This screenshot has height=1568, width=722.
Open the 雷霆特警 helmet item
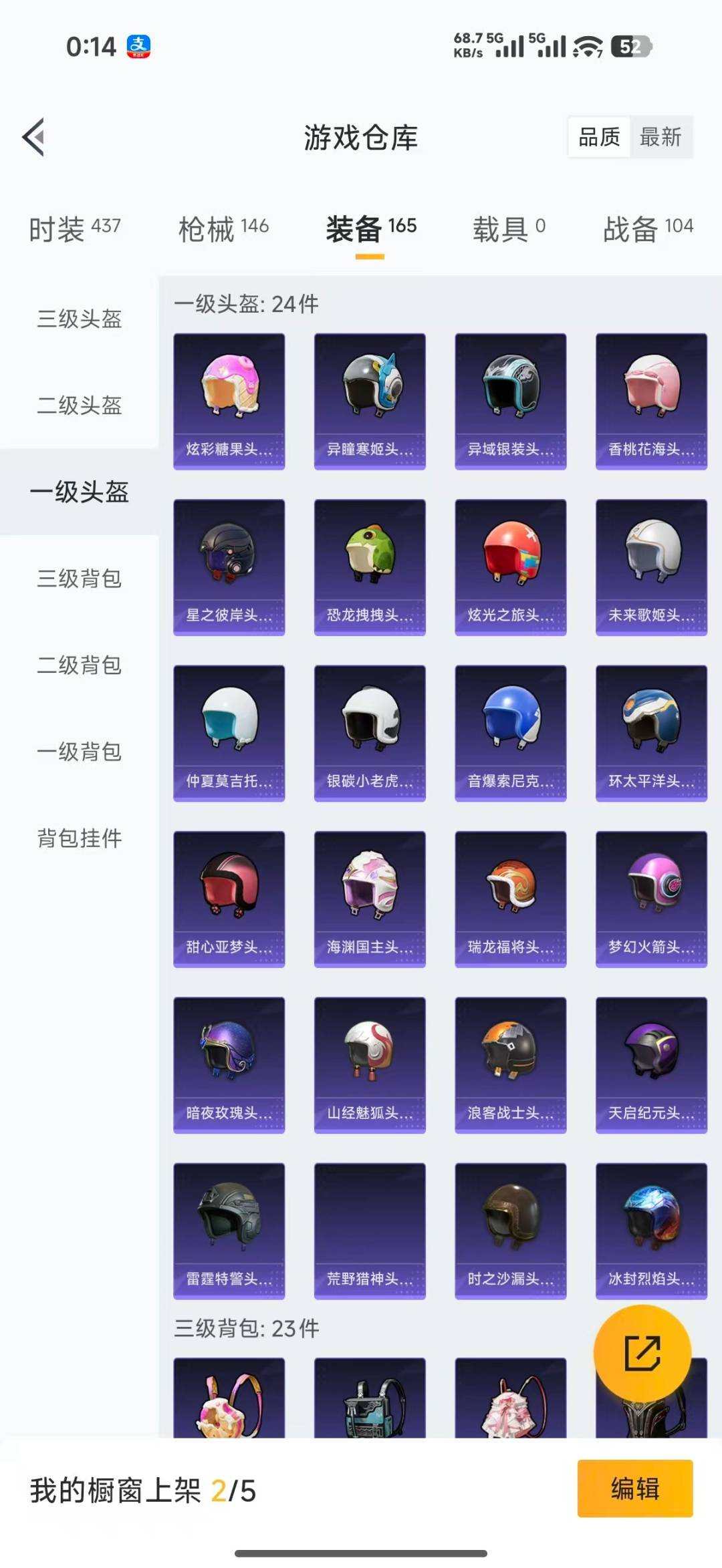pos(229,1231)
